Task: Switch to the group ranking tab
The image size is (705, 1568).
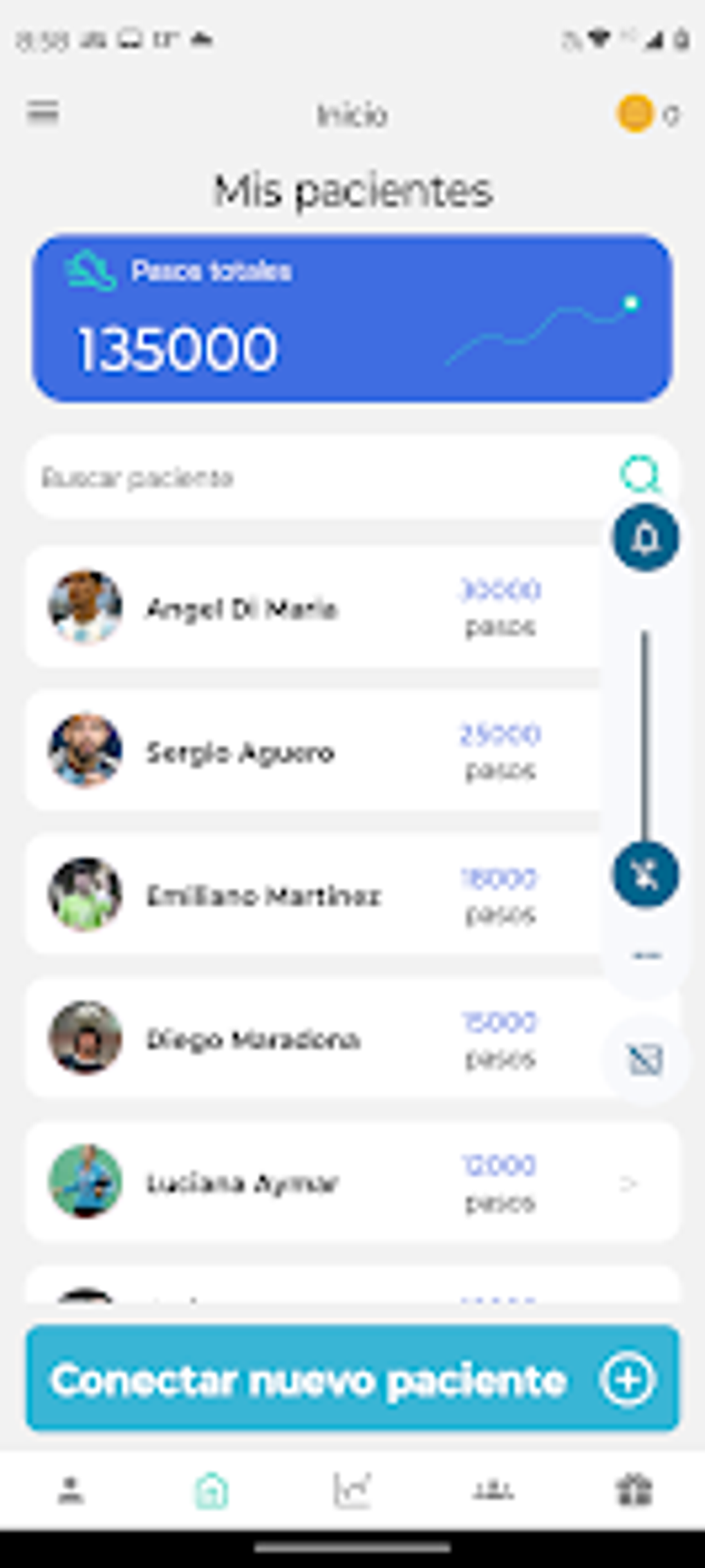Action: pyautogui.click(x=493, y=1491)
